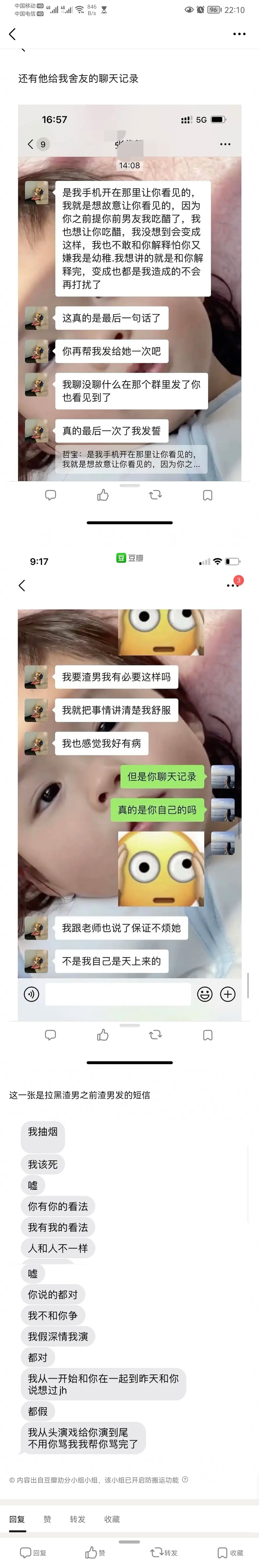259x1568 pixels.
Task: Go back using the top-left arrow
Action: (x=12, y=34)
